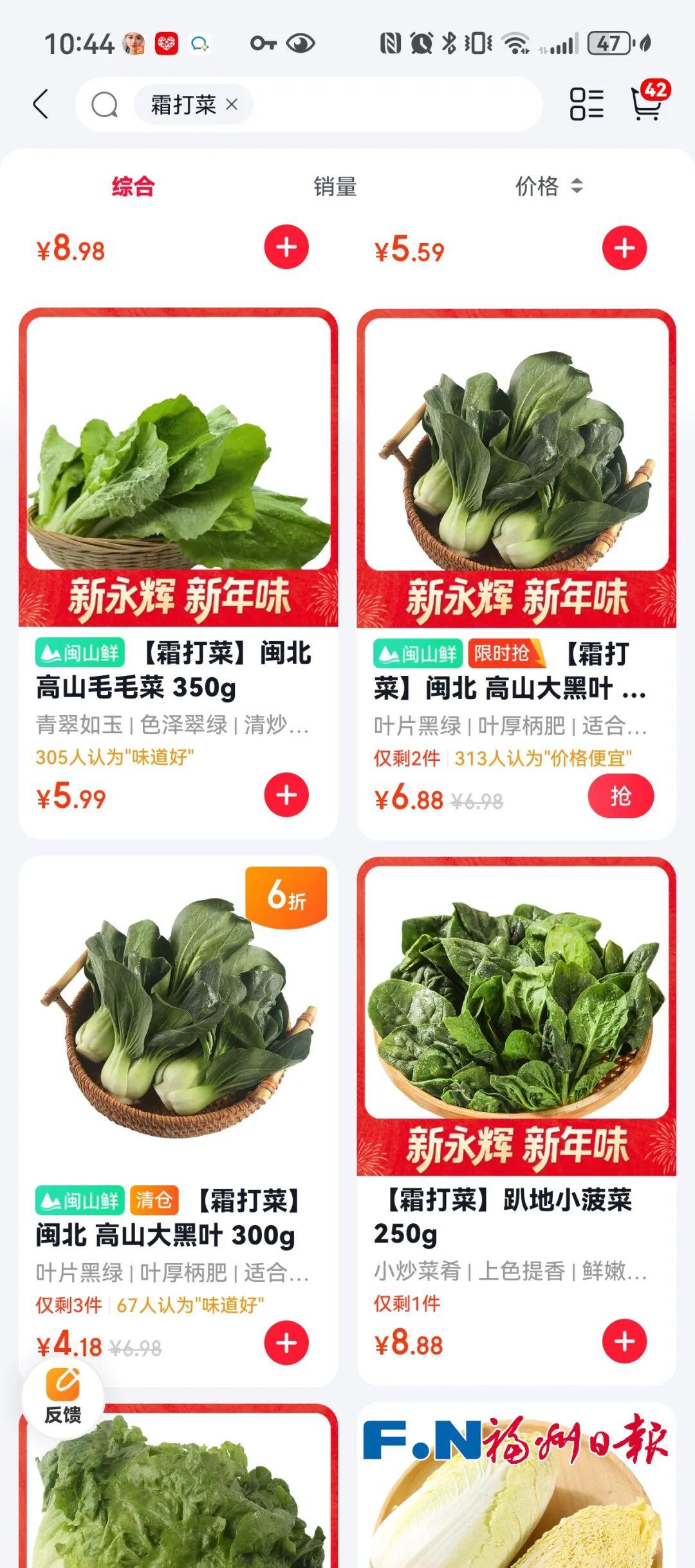Tap the search field to edit the query
The width and height of the screenshot is (695, 1568).
386,104
